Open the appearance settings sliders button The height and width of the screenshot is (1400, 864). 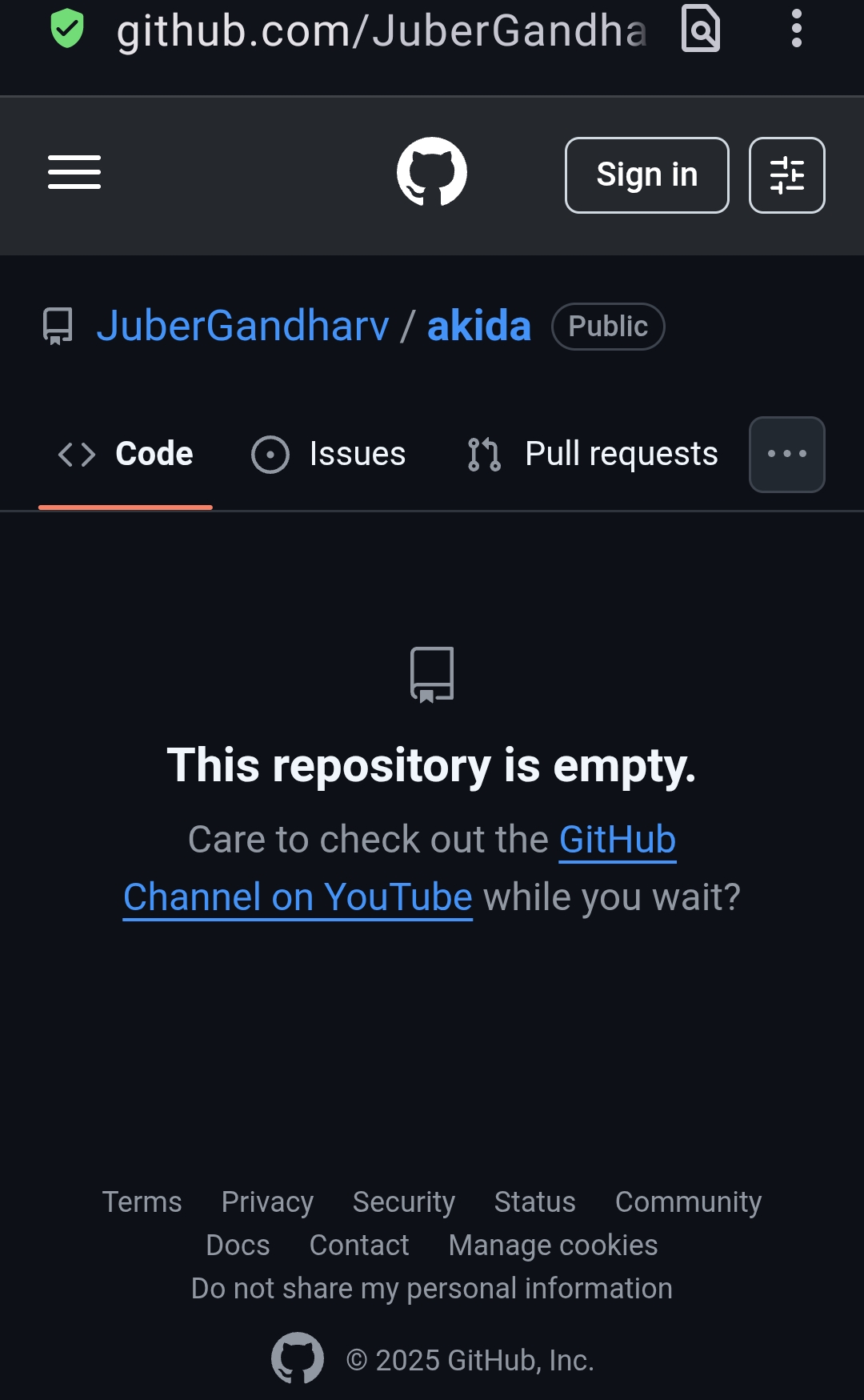point(786,175)
